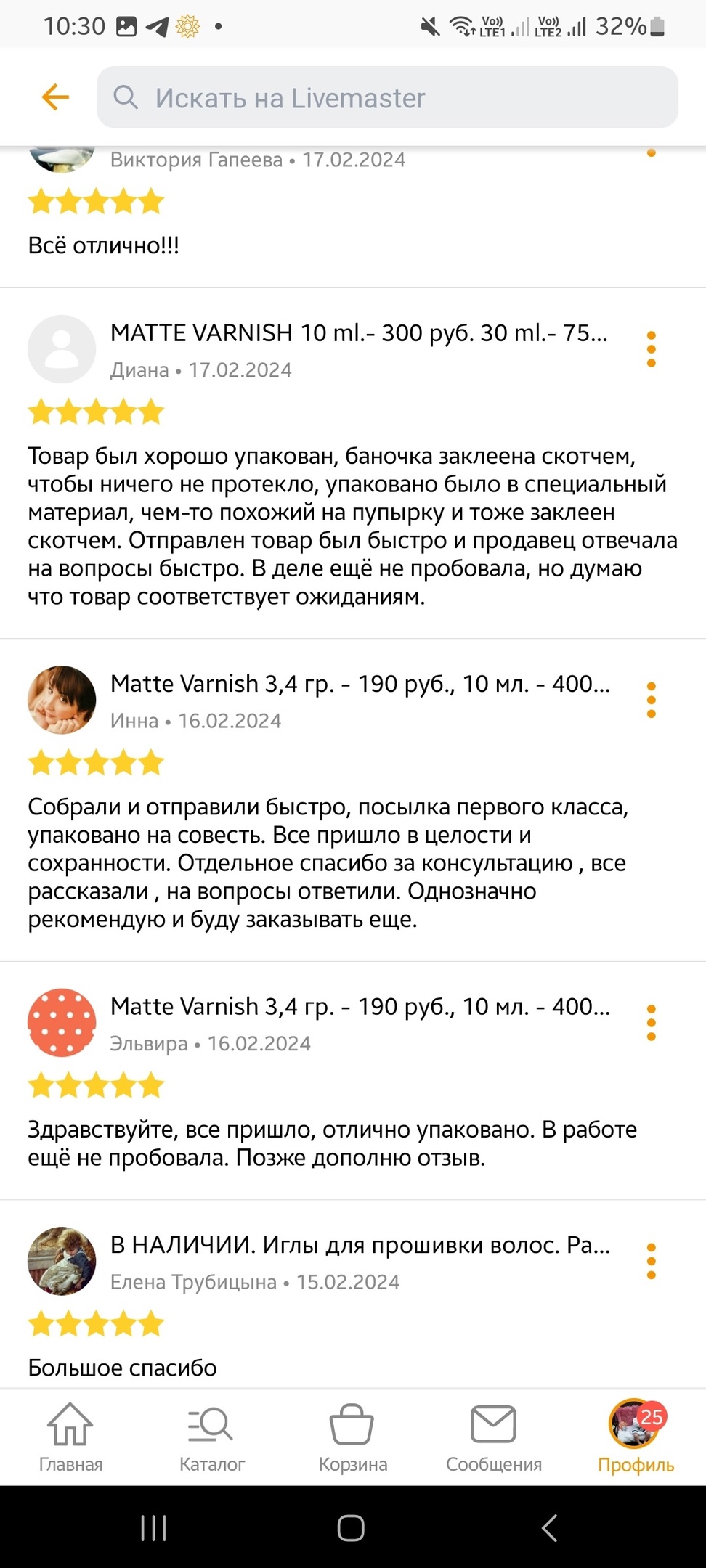
Task: Open the three-dot menu on Диана's review
Action: point(651,349)
